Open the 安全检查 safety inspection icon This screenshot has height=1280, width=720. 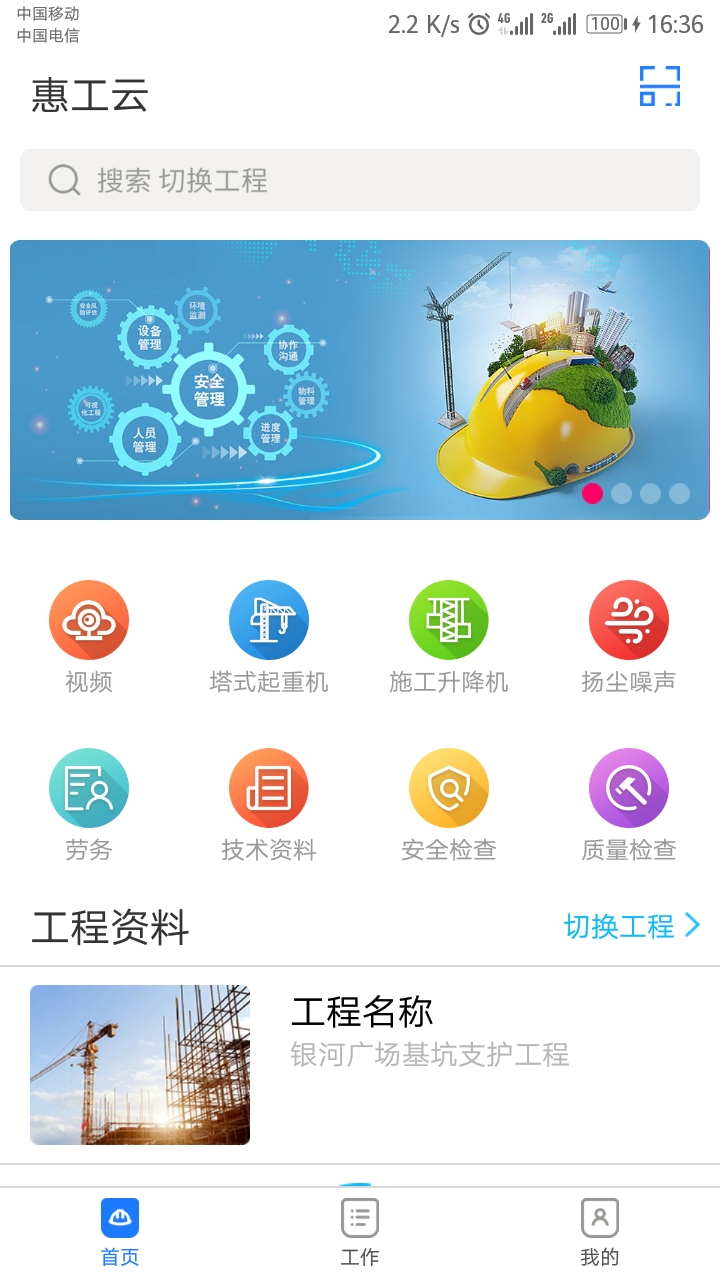(x=449, y=787)
